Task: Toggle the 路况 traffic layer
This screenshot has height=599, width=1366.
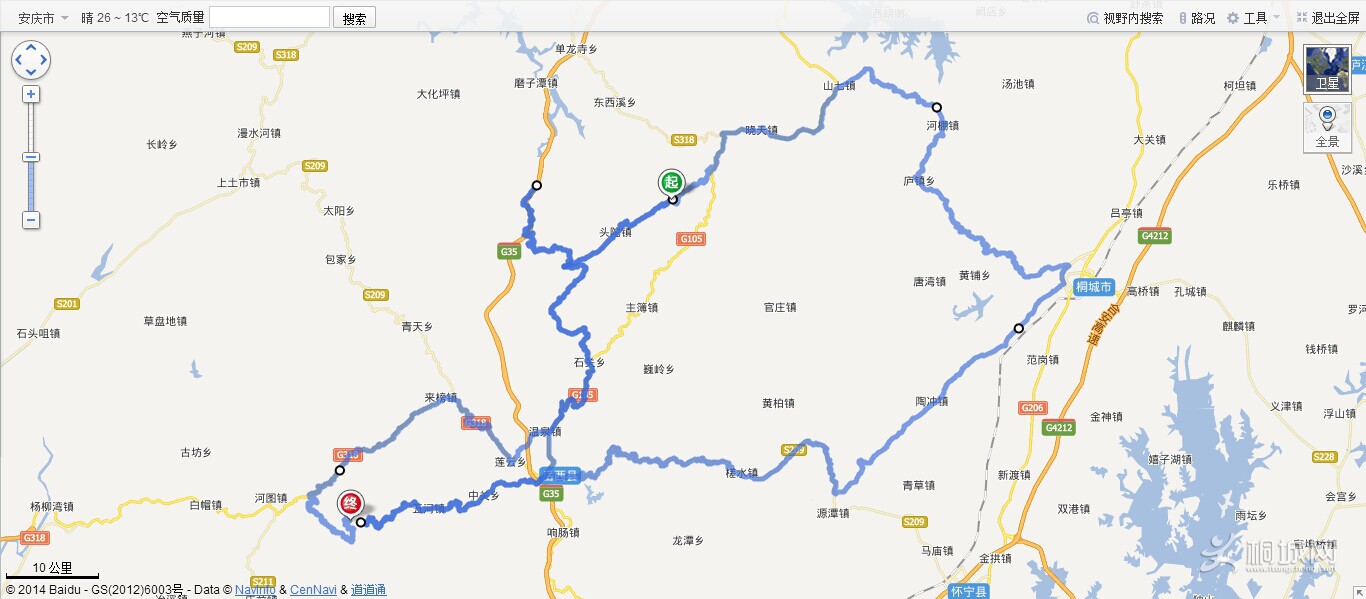Action: coord(1197,18)
